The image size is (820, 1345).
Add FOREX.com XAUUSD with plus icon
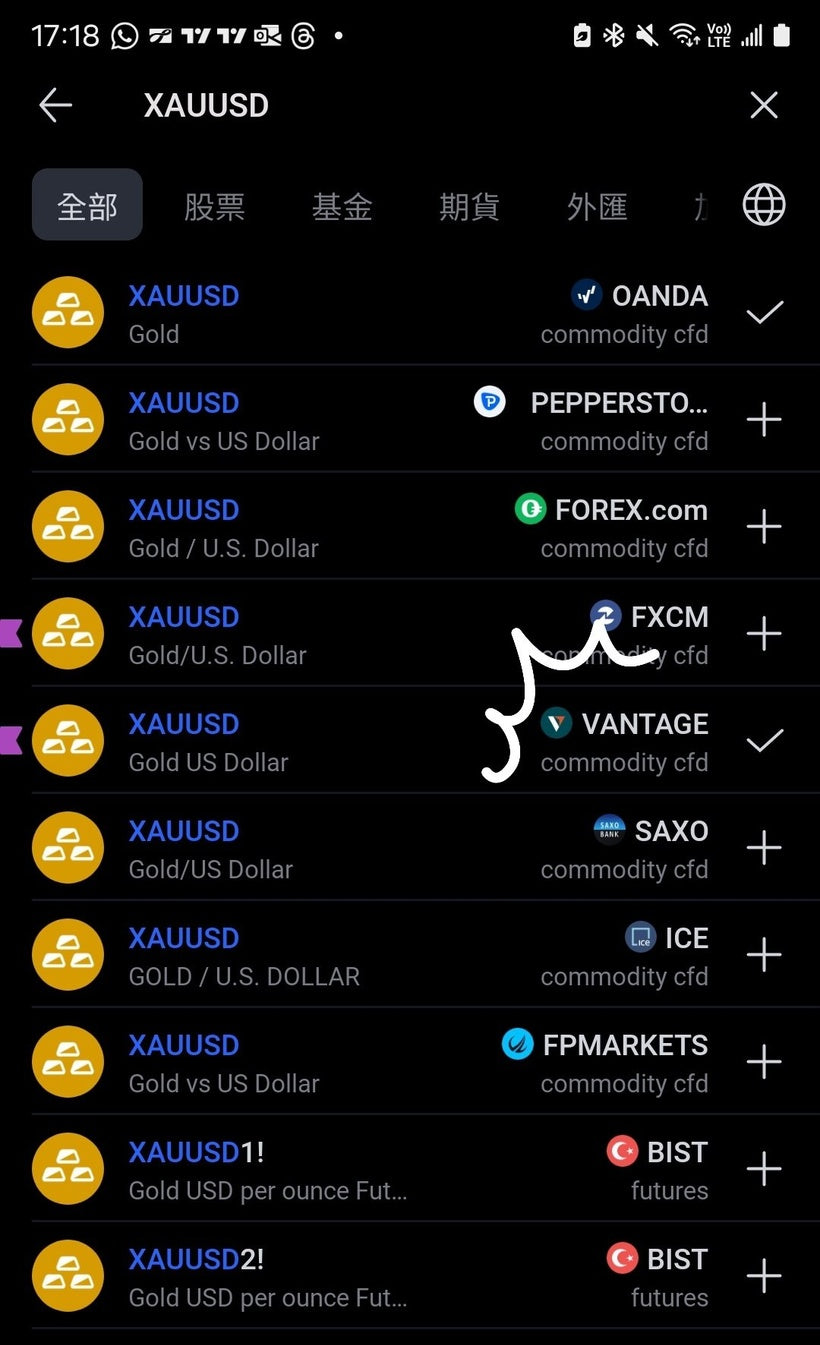764,527
